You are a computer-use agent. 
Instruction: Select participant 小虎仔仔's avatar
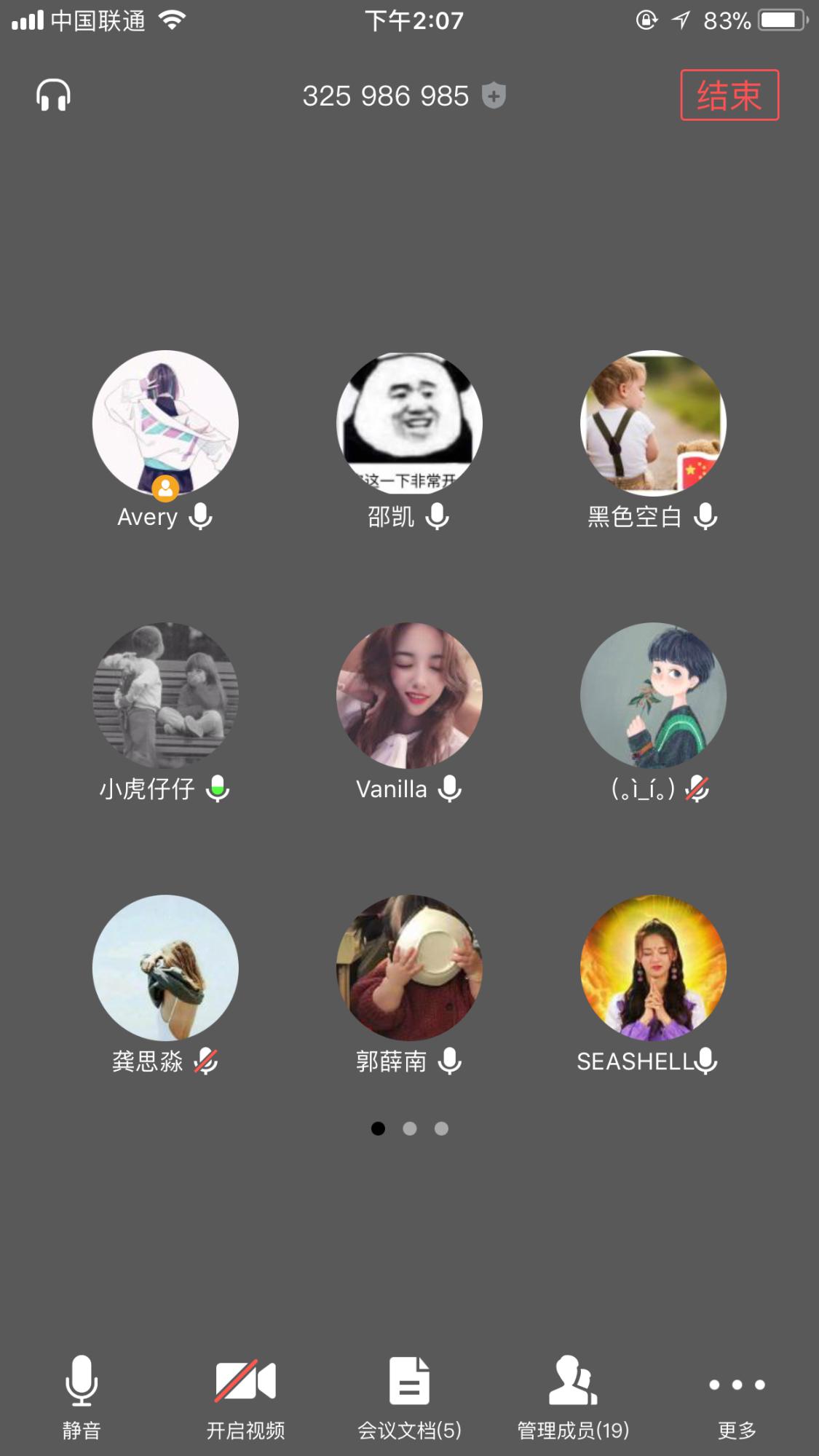point(165,695)
